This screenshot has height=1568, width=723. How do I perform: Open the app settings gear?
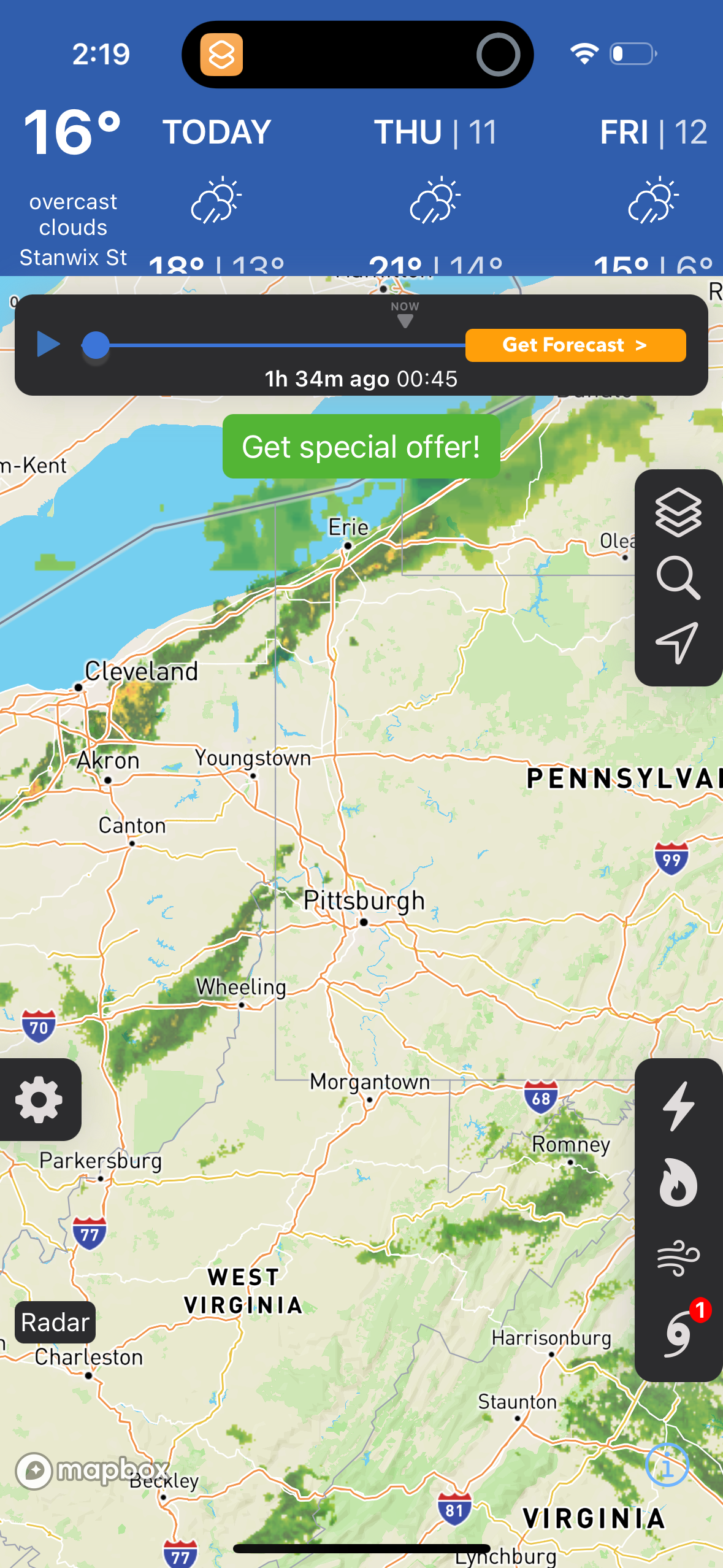pyautogui.click(x=40, y=1099)
